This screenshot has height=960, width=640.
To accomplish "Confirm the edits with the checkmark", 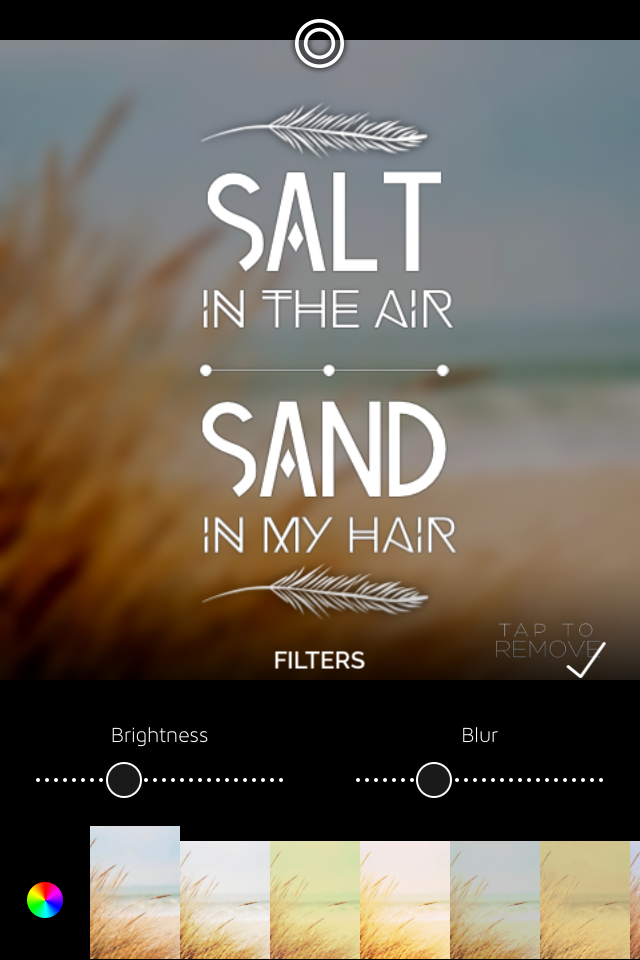I will (586, 660).
